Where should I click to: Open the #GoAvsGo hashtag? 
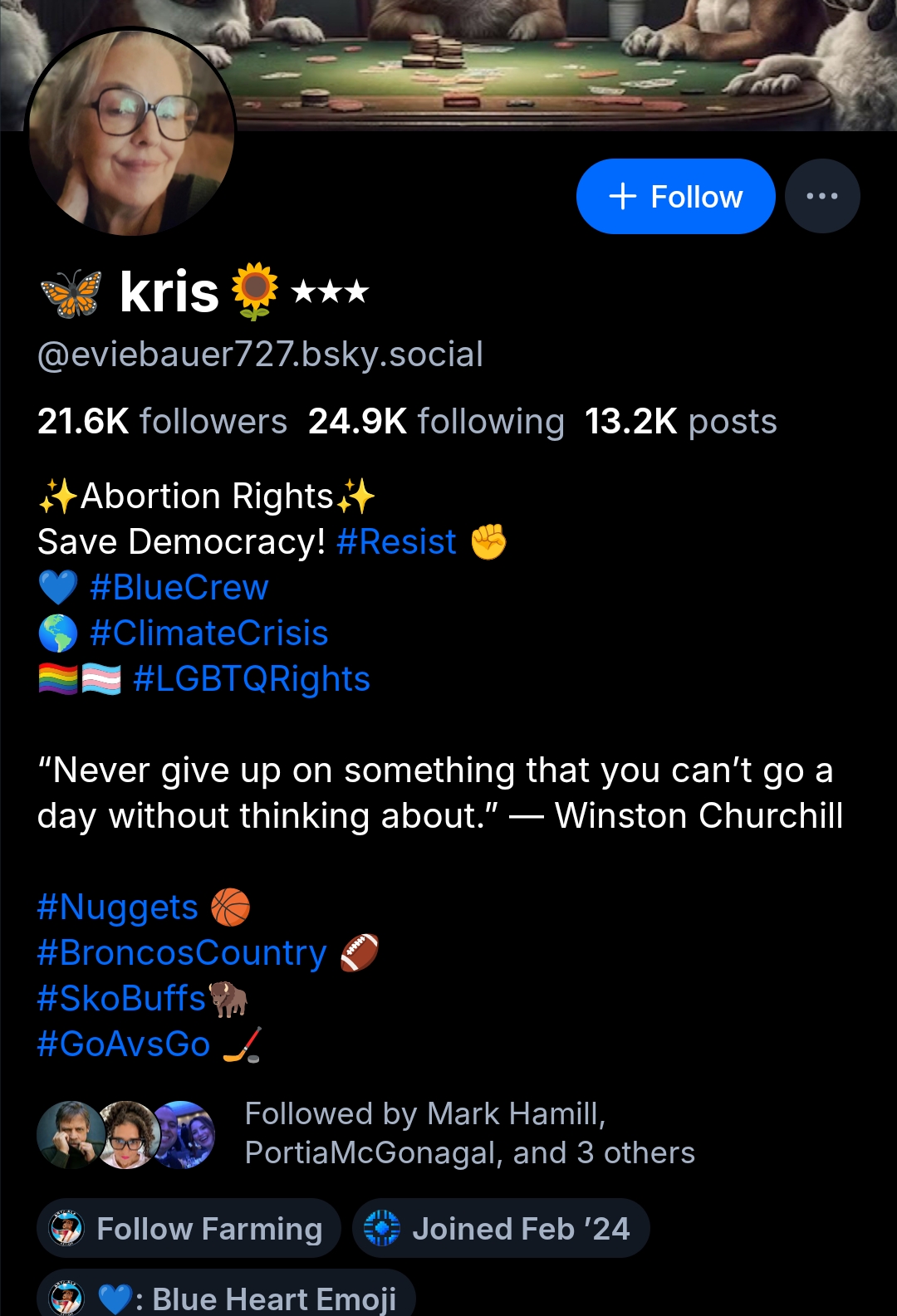click(124, 1044)
